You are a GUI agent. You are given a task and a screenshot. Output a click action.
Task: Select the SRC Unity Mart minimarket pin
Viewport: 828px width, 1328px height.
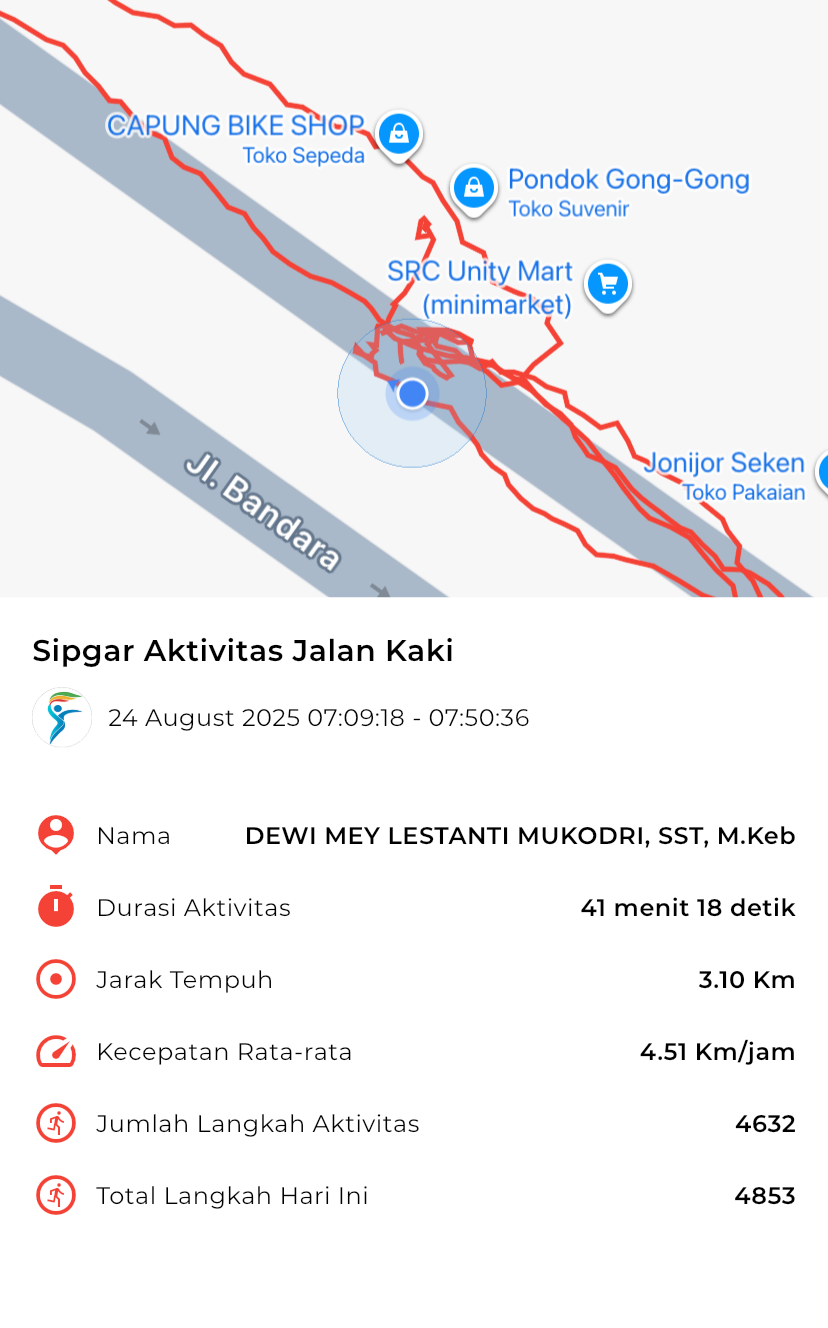(607, 286)
